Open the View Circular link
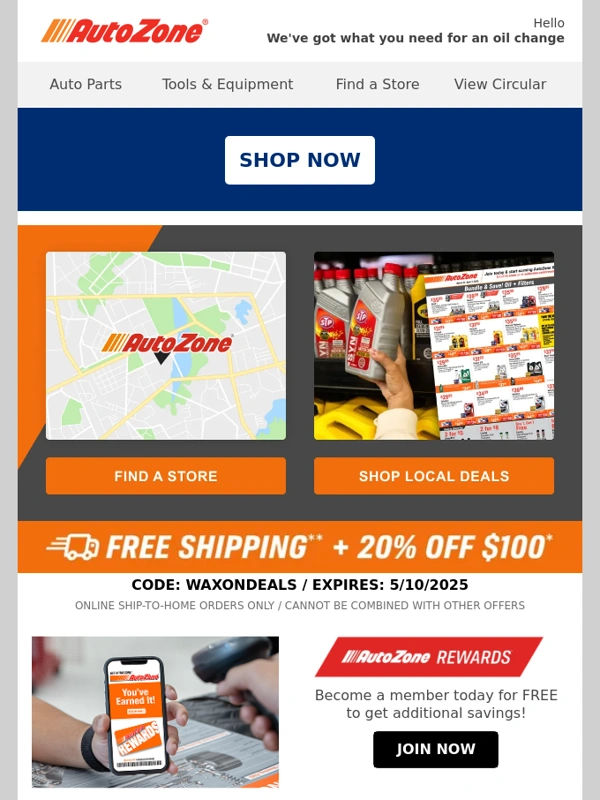This screenshot has height=800, width=600. coord(500,85)
